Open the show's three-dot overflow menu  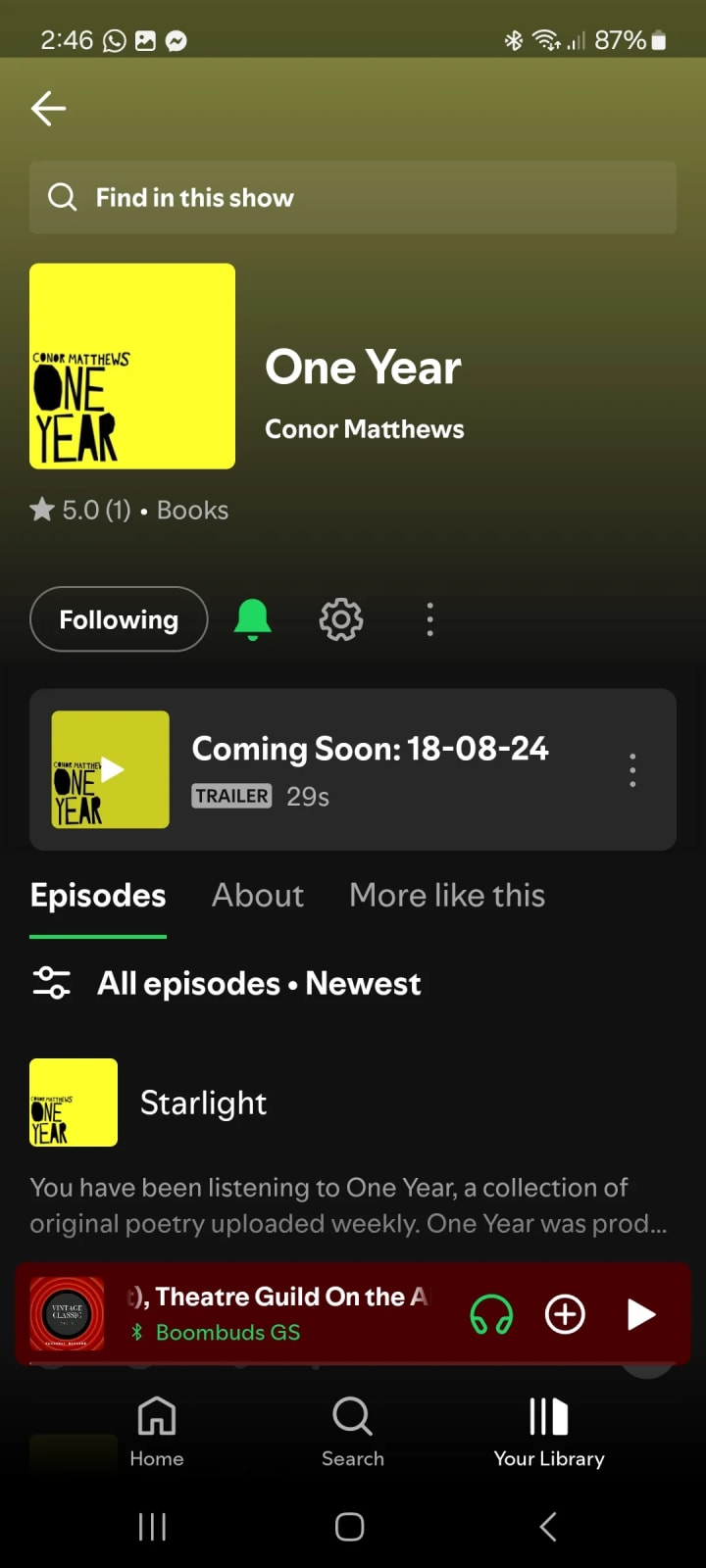(429, 619)
